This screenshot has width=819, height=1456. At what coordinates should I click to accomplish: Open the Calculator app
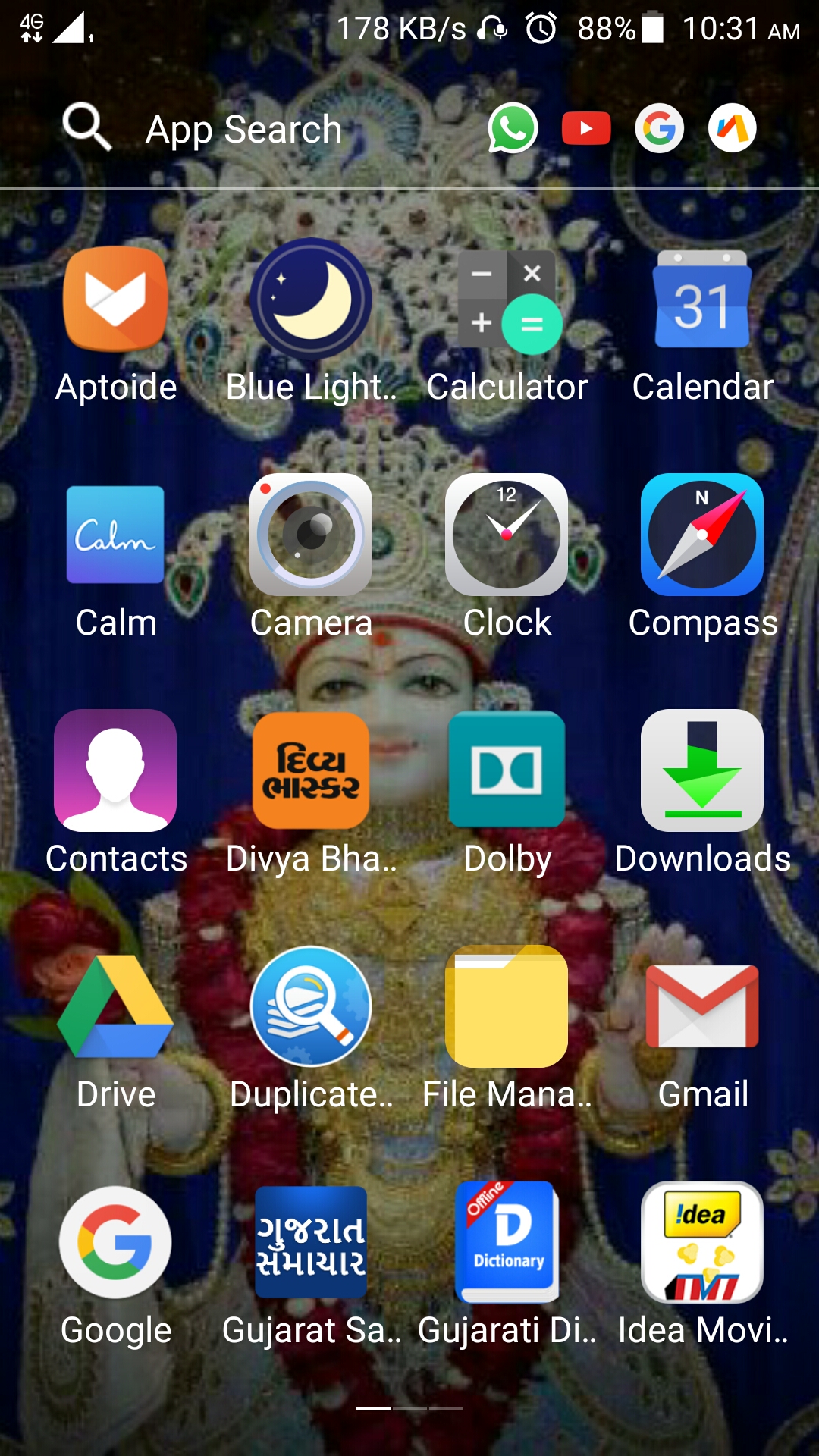tap(507, 300)
